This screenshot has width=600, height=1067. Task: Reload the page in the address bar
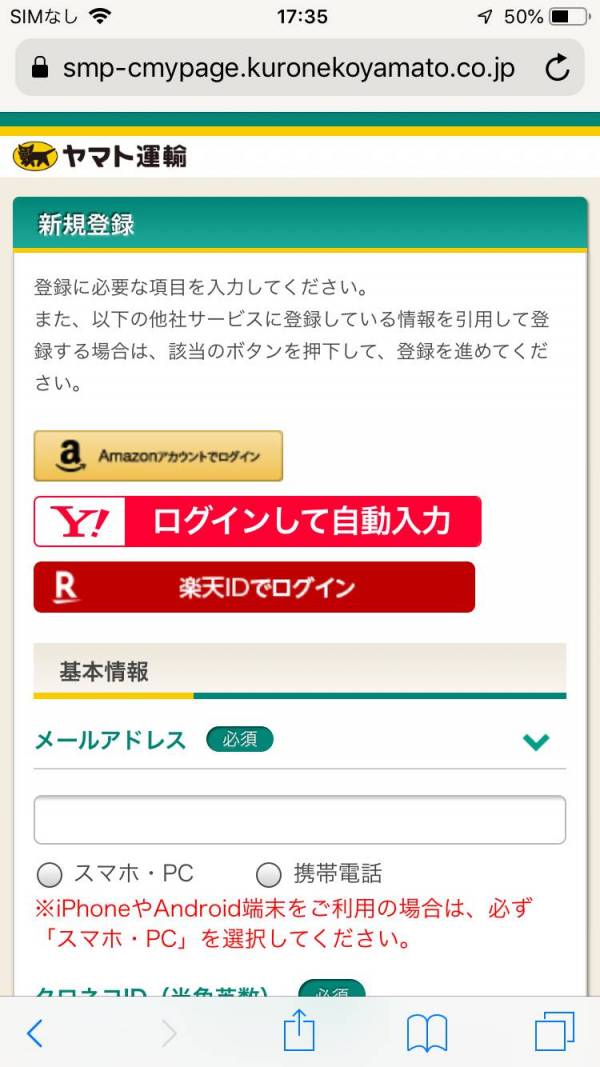coord(556,68)
